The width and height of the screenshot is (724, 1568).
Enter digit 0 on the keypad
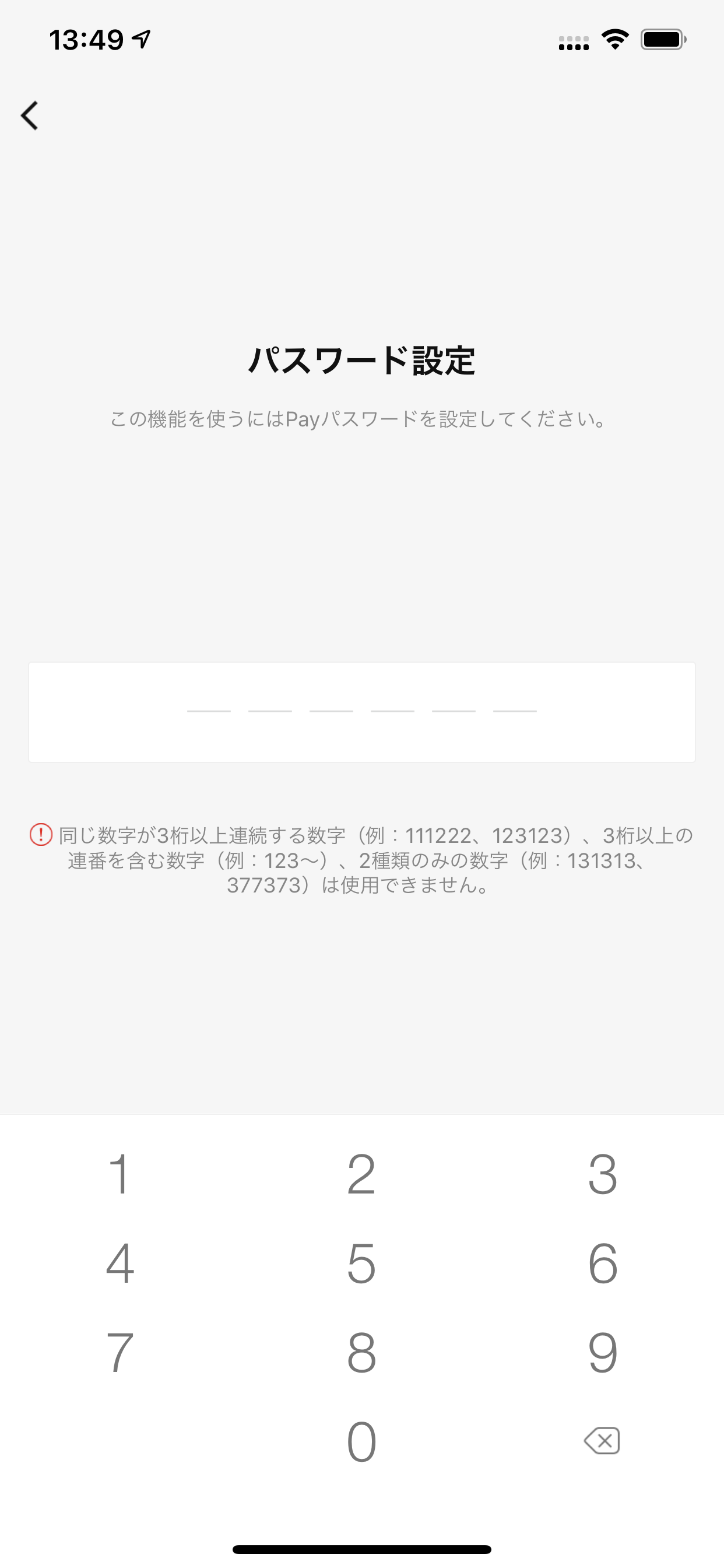pos(361,1441)
